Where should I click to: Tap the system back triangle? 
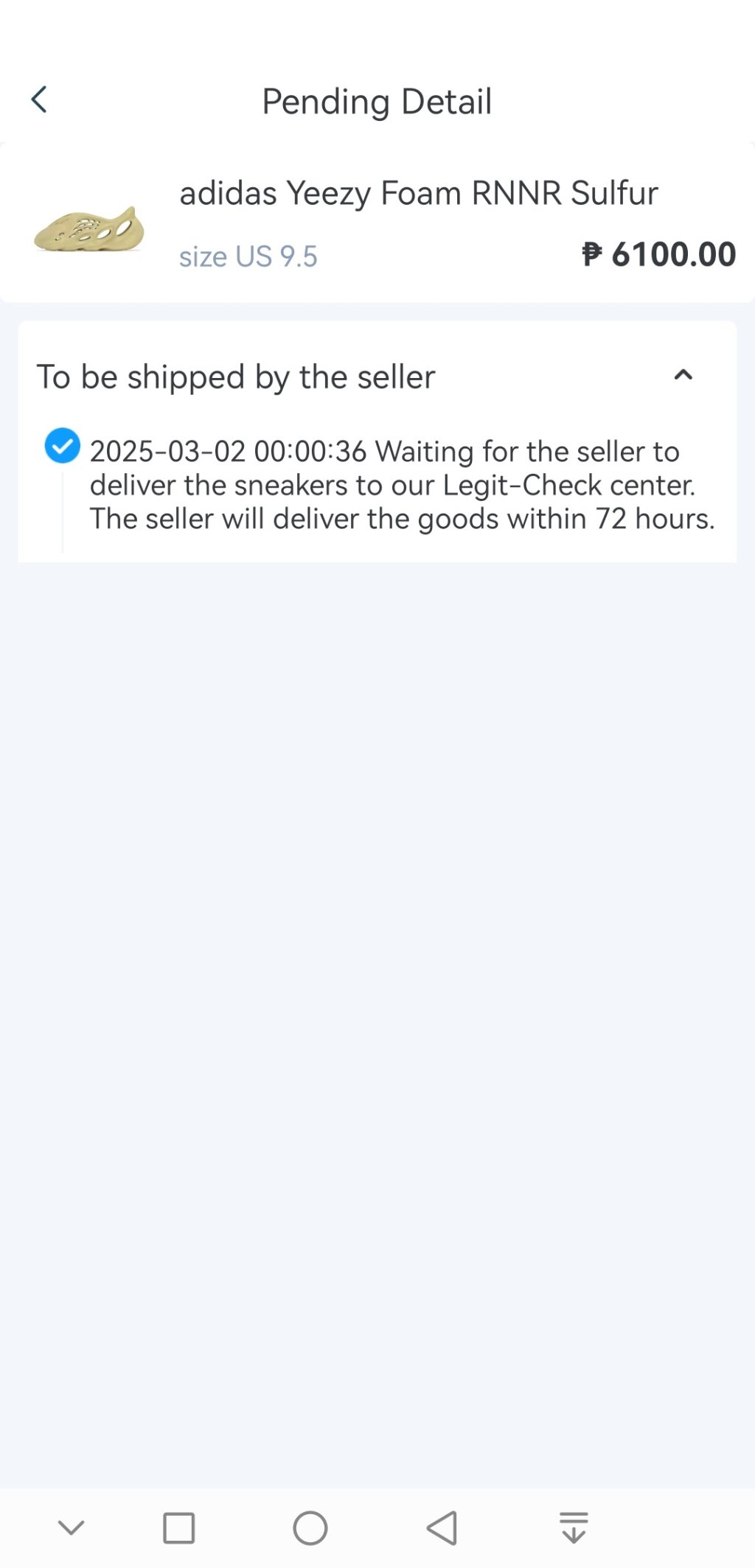click(x=442, y=1527)
